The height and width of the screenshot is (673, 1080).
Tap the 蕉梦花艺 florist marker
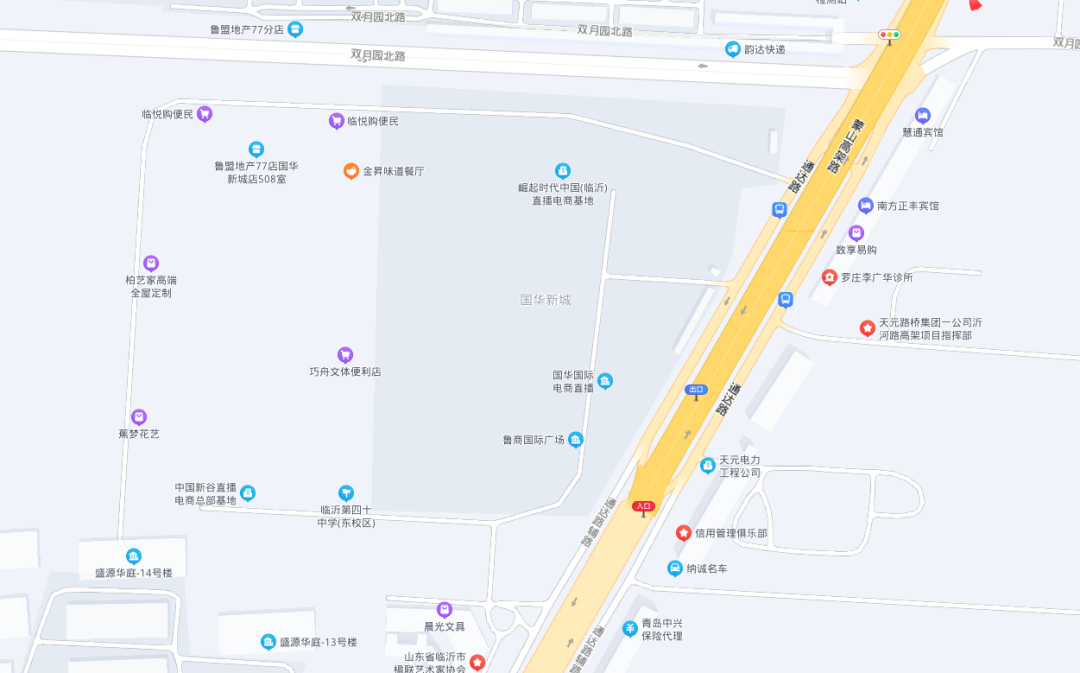click(x=139, y=417)
